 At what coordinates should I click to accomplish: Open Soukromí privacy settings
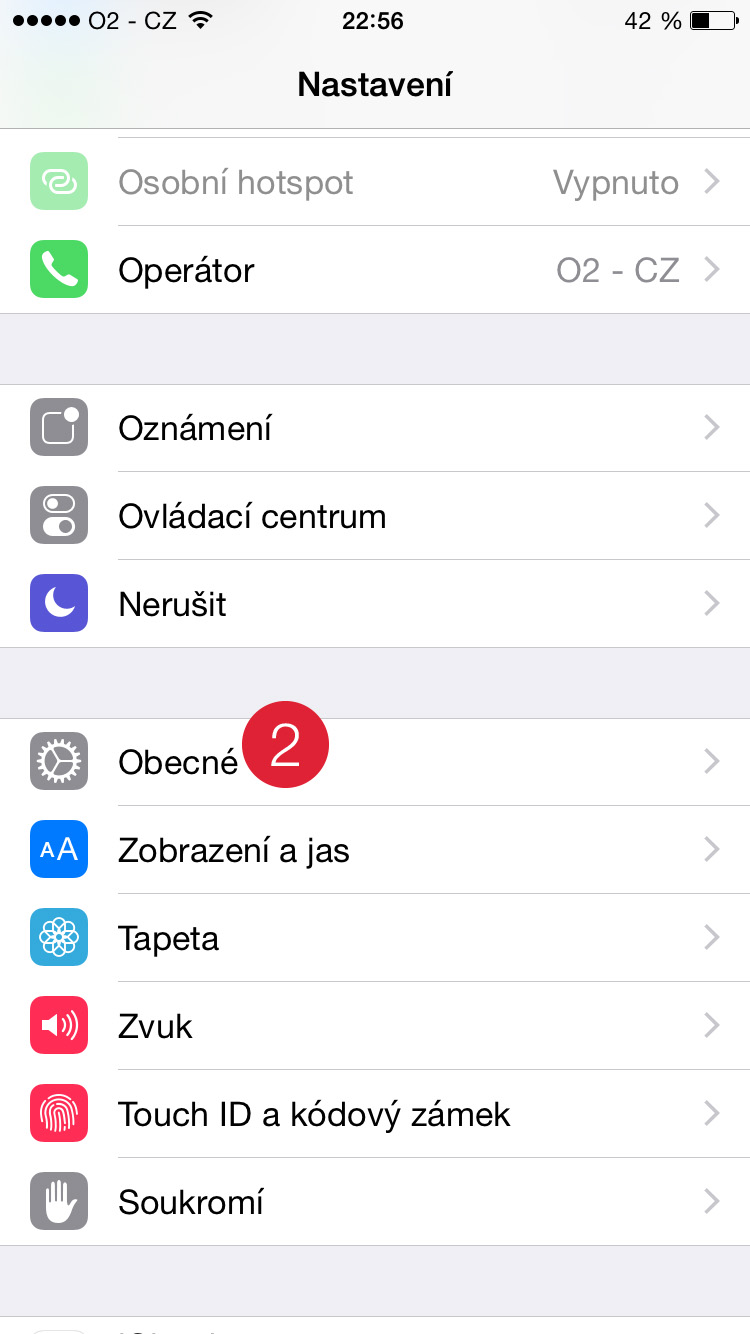coord(375,1202)
